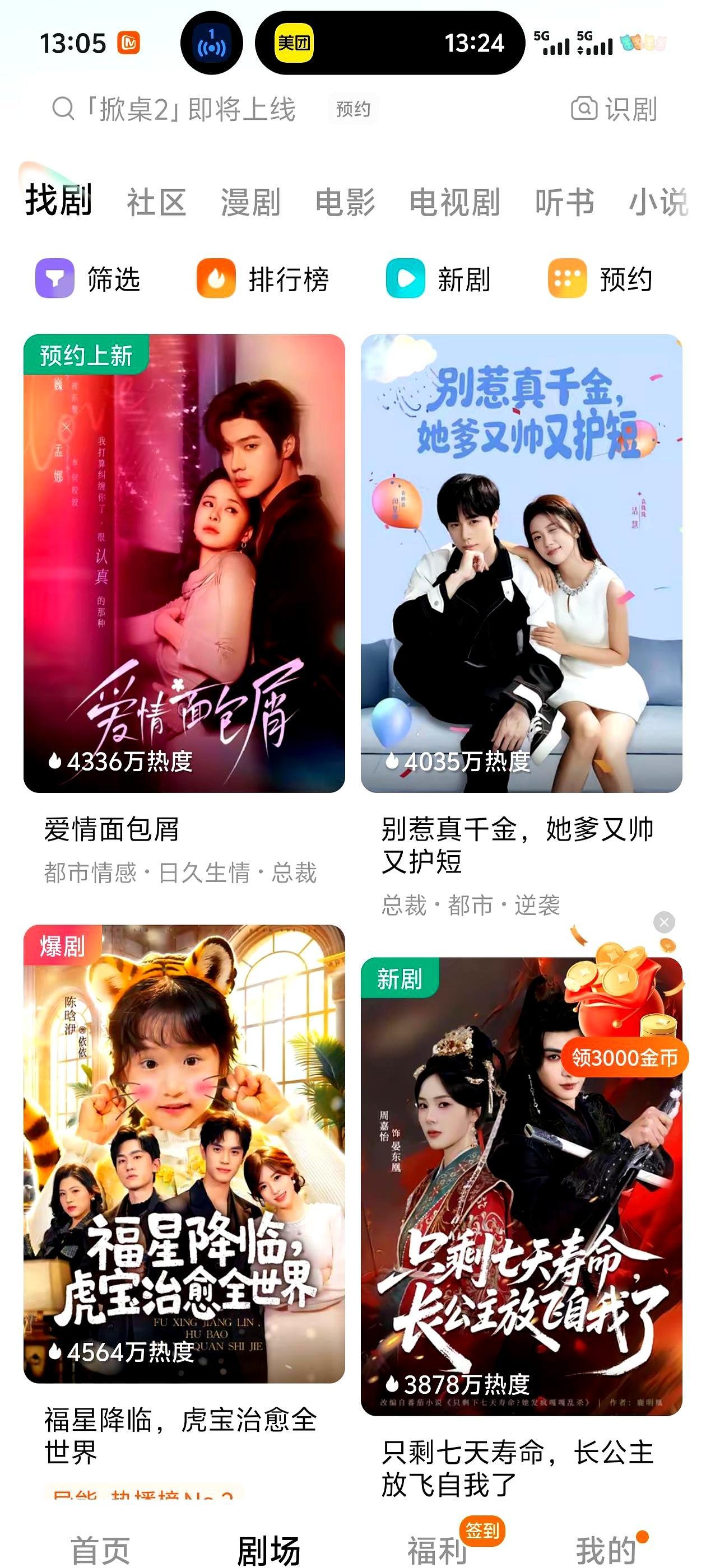
Task: Switch to the 电视剧 tab
Action: pyautogui.click(x=454, y=202)
